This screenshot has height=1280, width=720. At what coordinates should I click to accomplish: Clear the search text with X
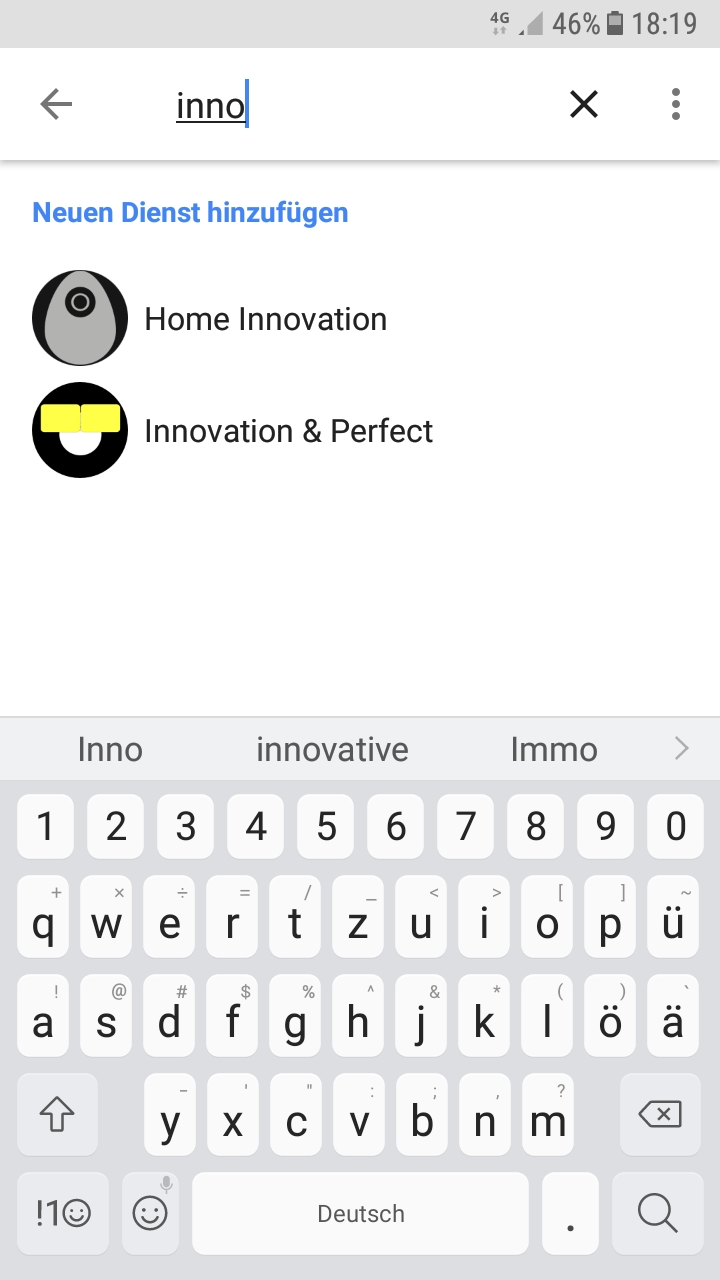(583, 104)
